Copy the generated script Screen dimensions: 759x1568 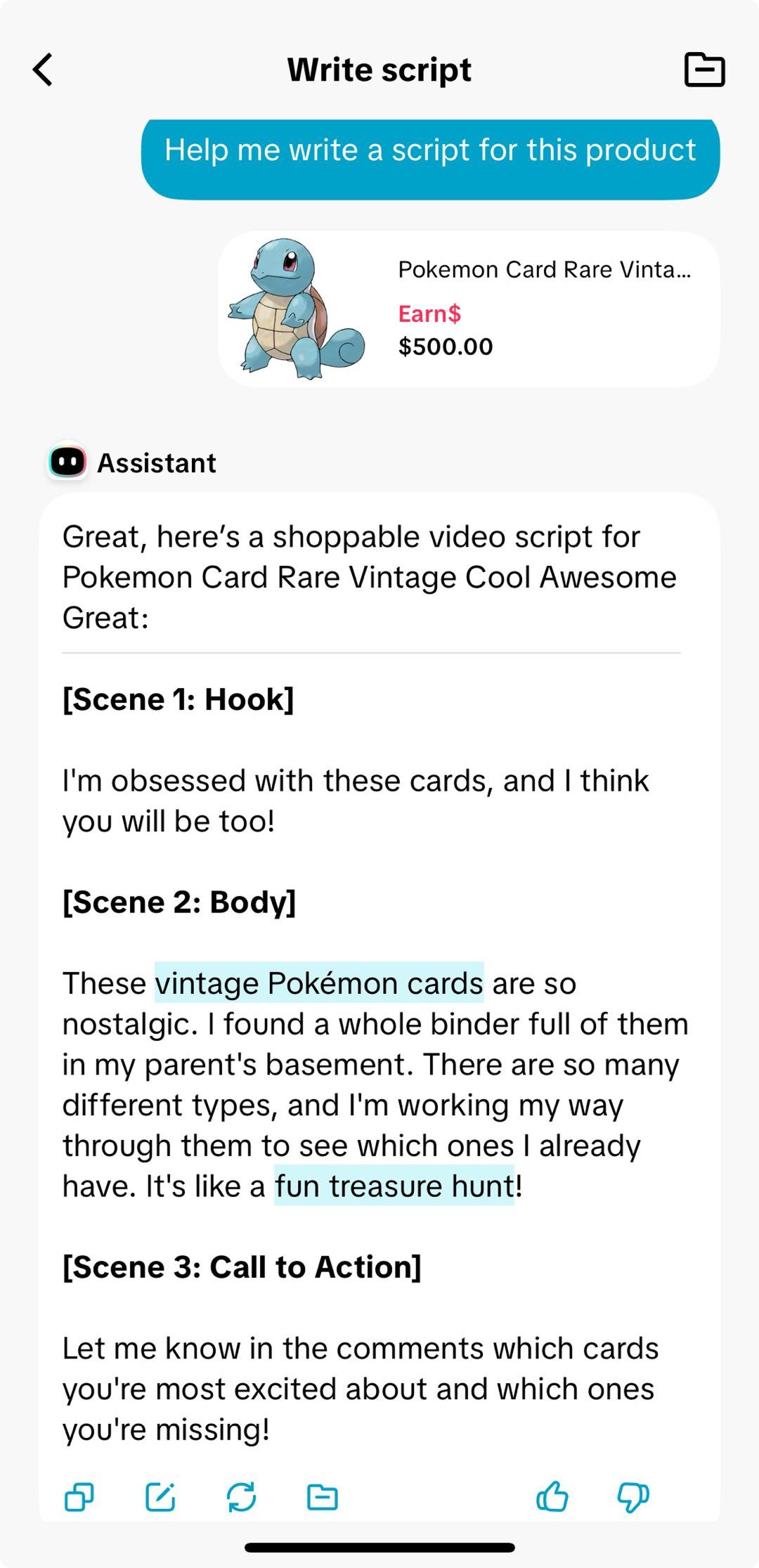coord(79,1497)
